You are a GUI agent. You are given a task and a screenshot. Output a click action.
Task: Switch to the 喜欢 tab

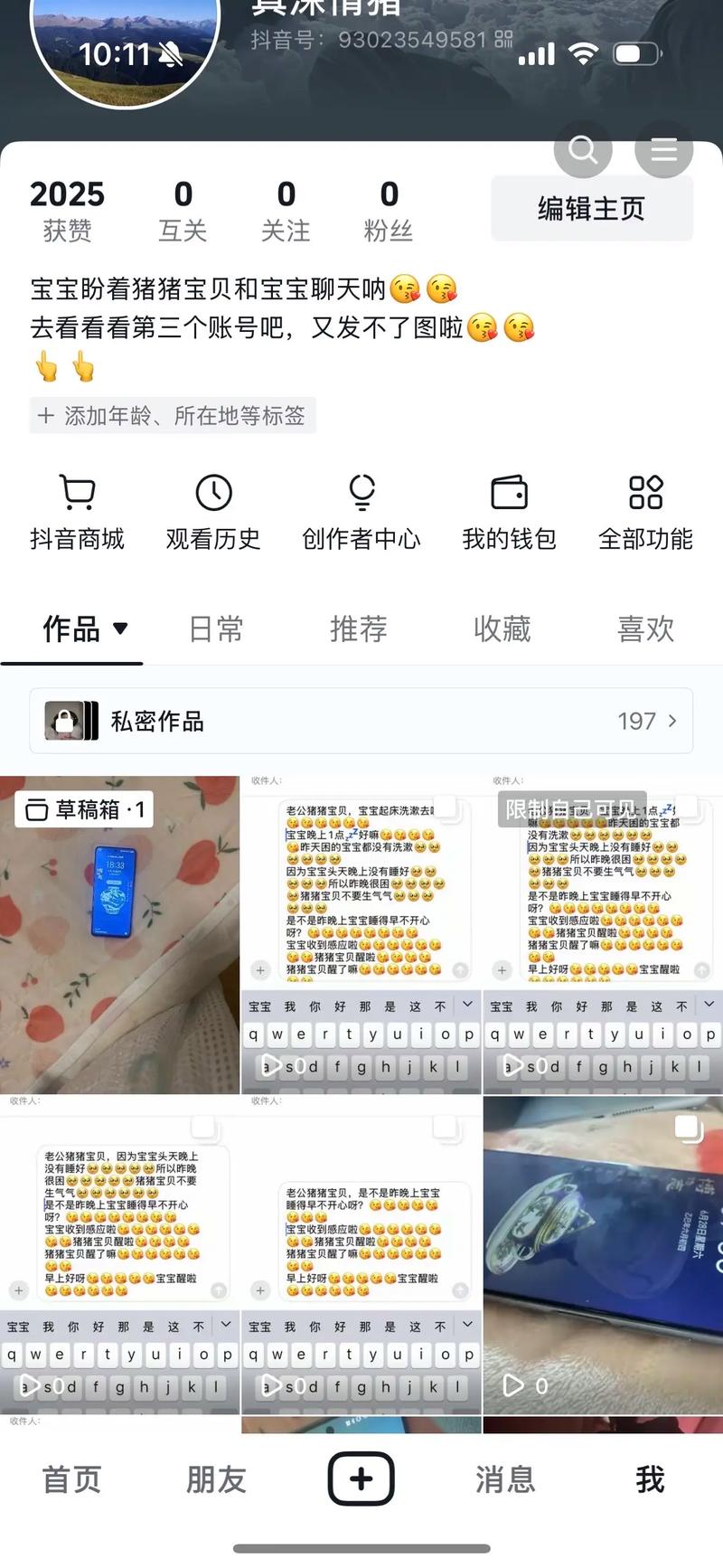pos(645,628)
